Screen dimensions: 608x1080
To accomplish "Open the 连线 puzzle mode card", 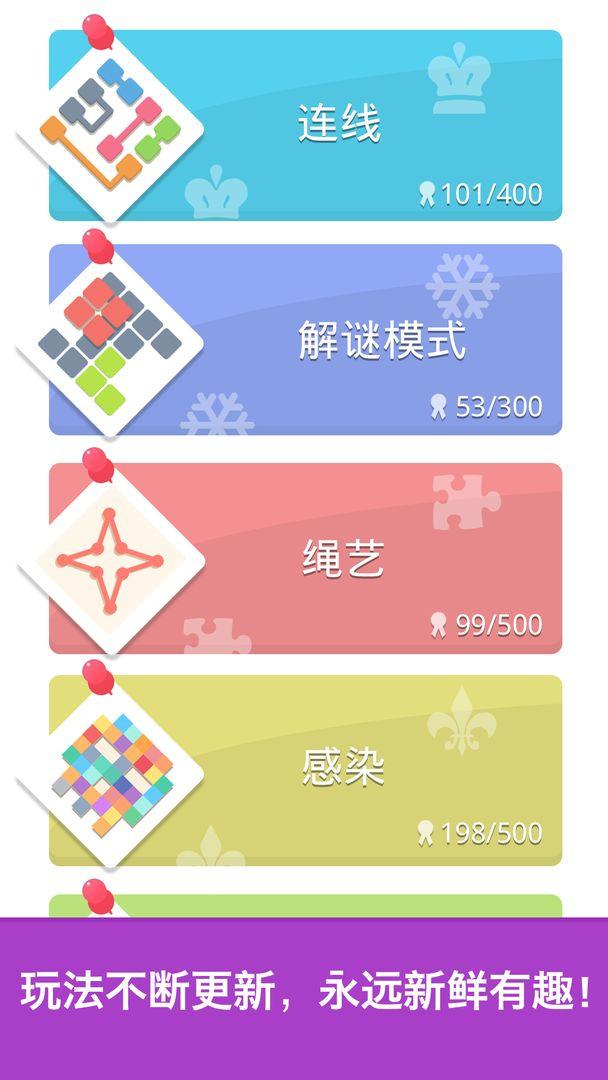I will point(340,126).
